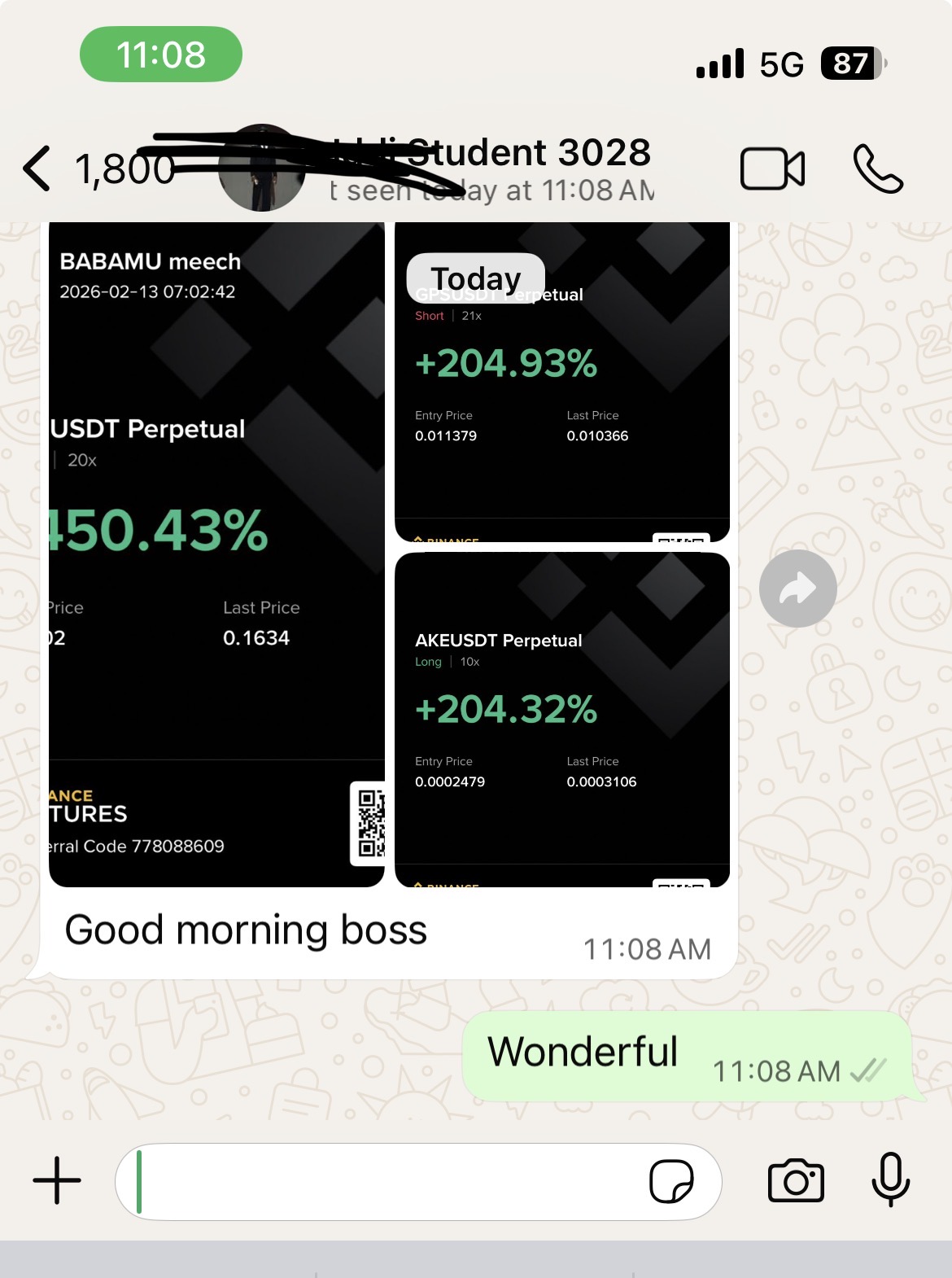
Task: Record a voice message
Action: pos(890,1180)
